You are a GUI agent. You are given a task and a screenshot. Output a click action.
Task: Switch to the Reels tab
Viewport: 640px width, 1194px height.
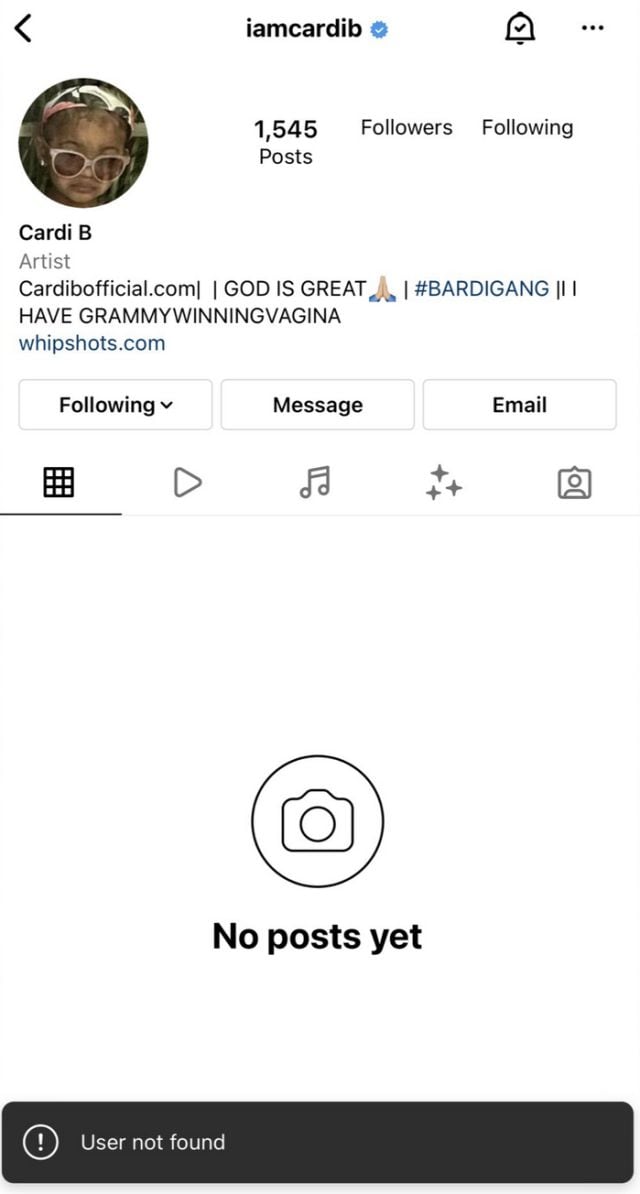187,483
